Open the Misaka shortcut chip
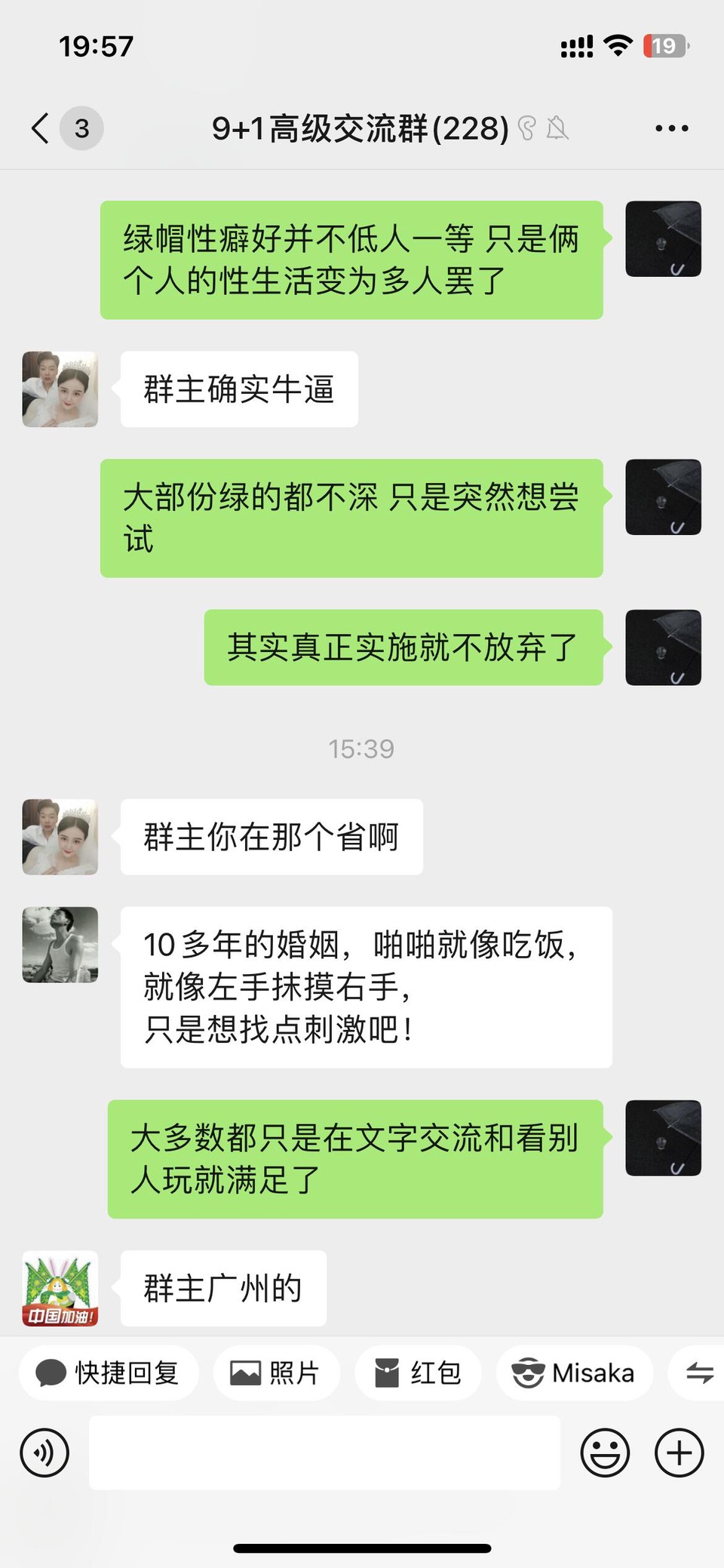The height and width of the screenshot is (1568, 724). pyautogui.click(x=574, y=1373)
